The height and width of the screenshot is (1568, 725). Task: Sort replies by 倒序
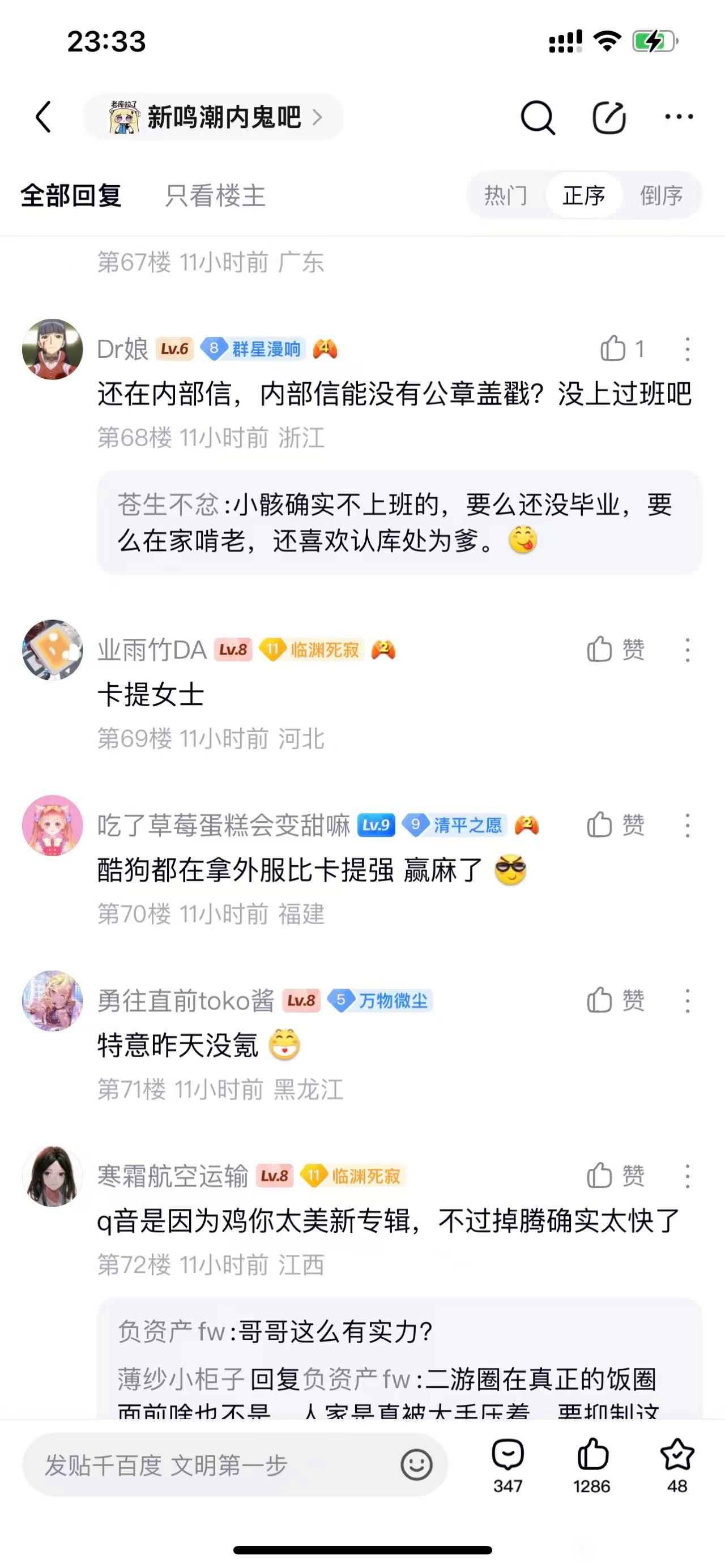tap(661, 195)
